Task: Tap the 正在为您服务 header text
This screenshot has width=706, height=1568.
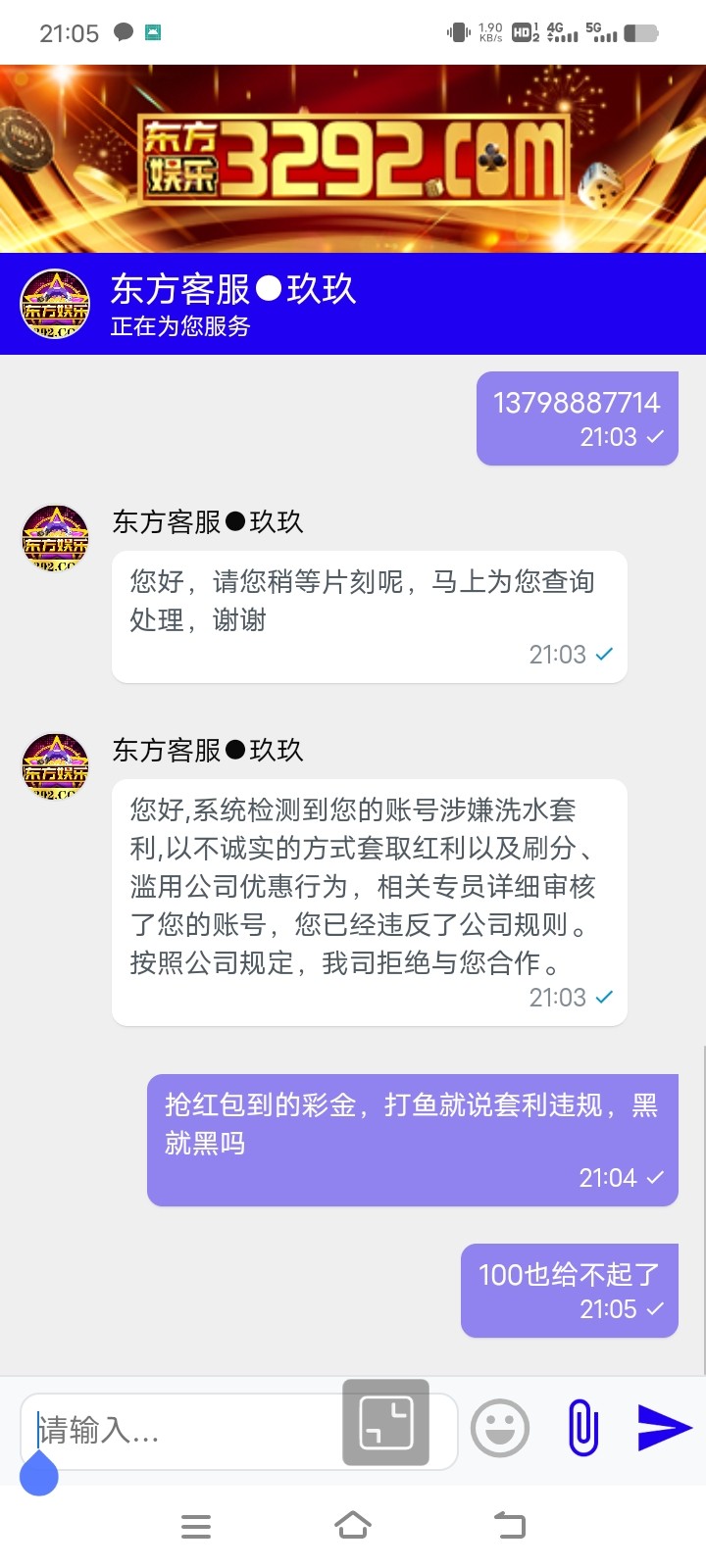Action: tap(179, 328)
